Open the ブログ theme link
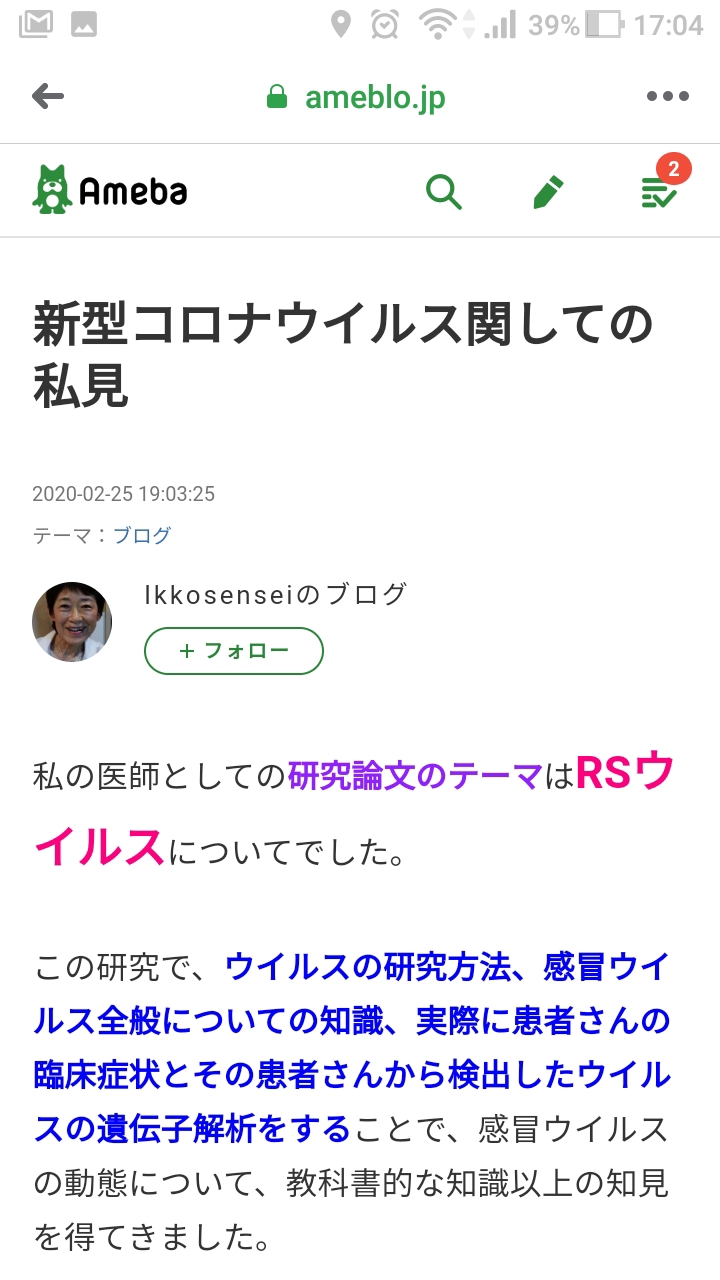This screenshot has height=1280, width=720. click(x=142, y=535)
